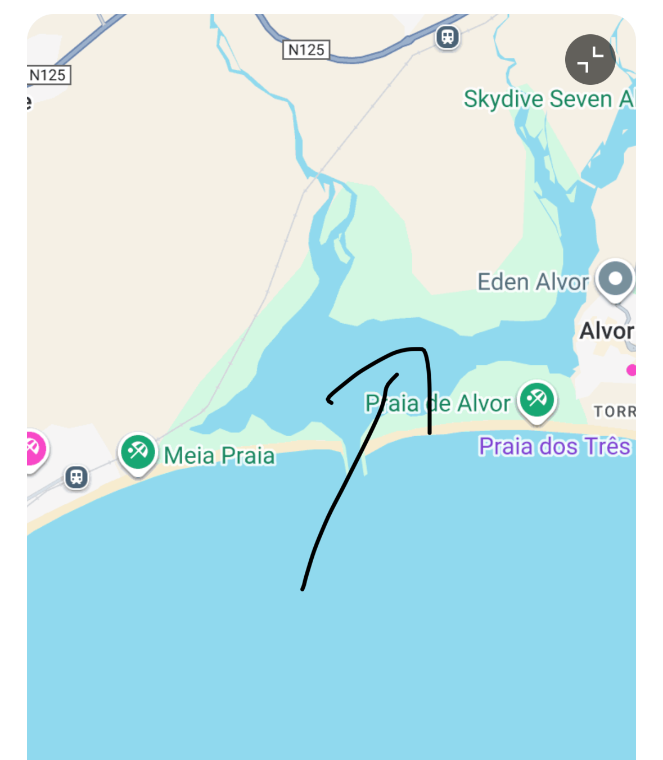Open the Meia Praia beach pin
Image resolution: width=663 pixels, height=760 pixels.
point(137,452)
